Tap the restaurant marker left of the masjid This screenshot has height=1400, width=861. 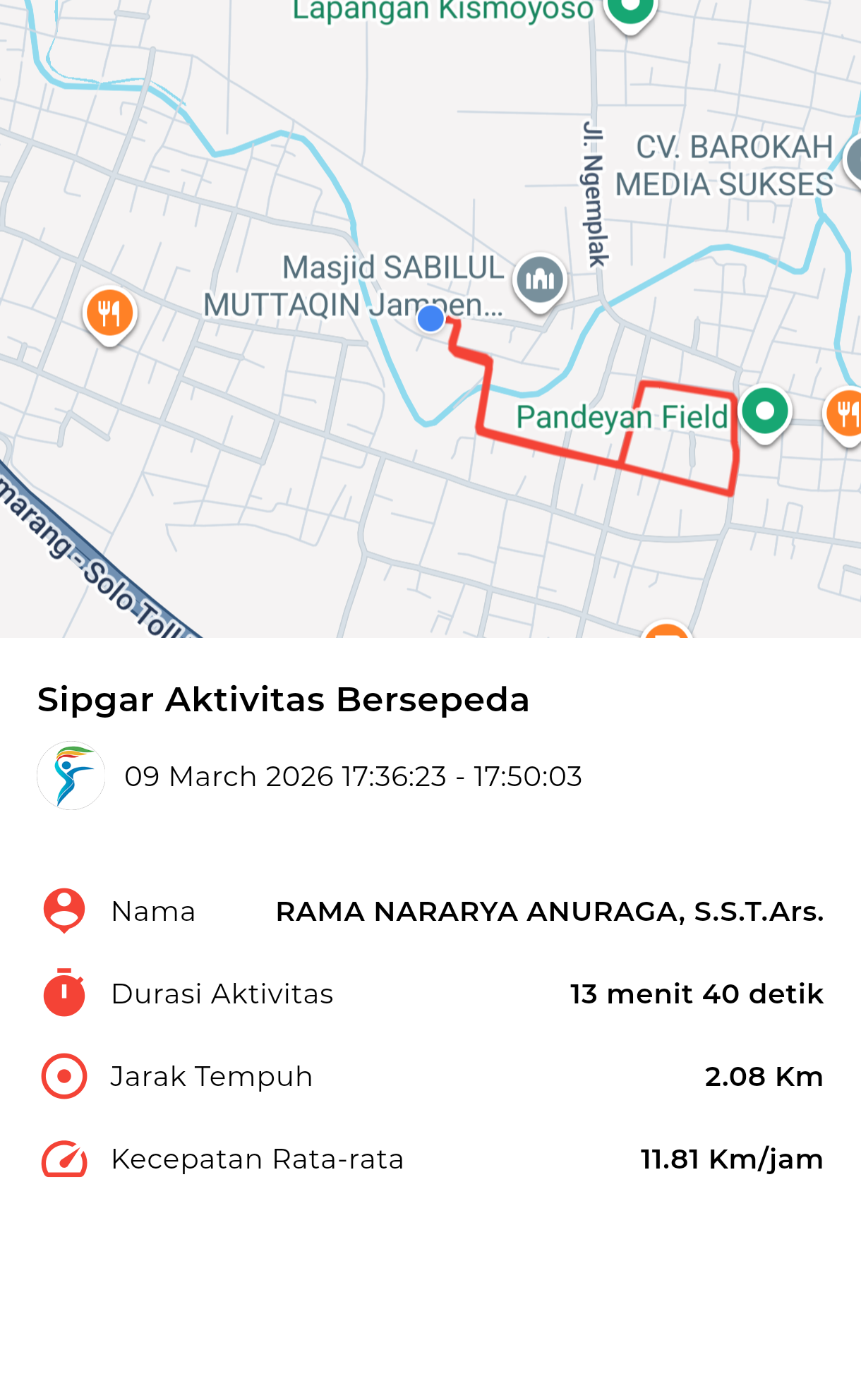coord(109,313)
